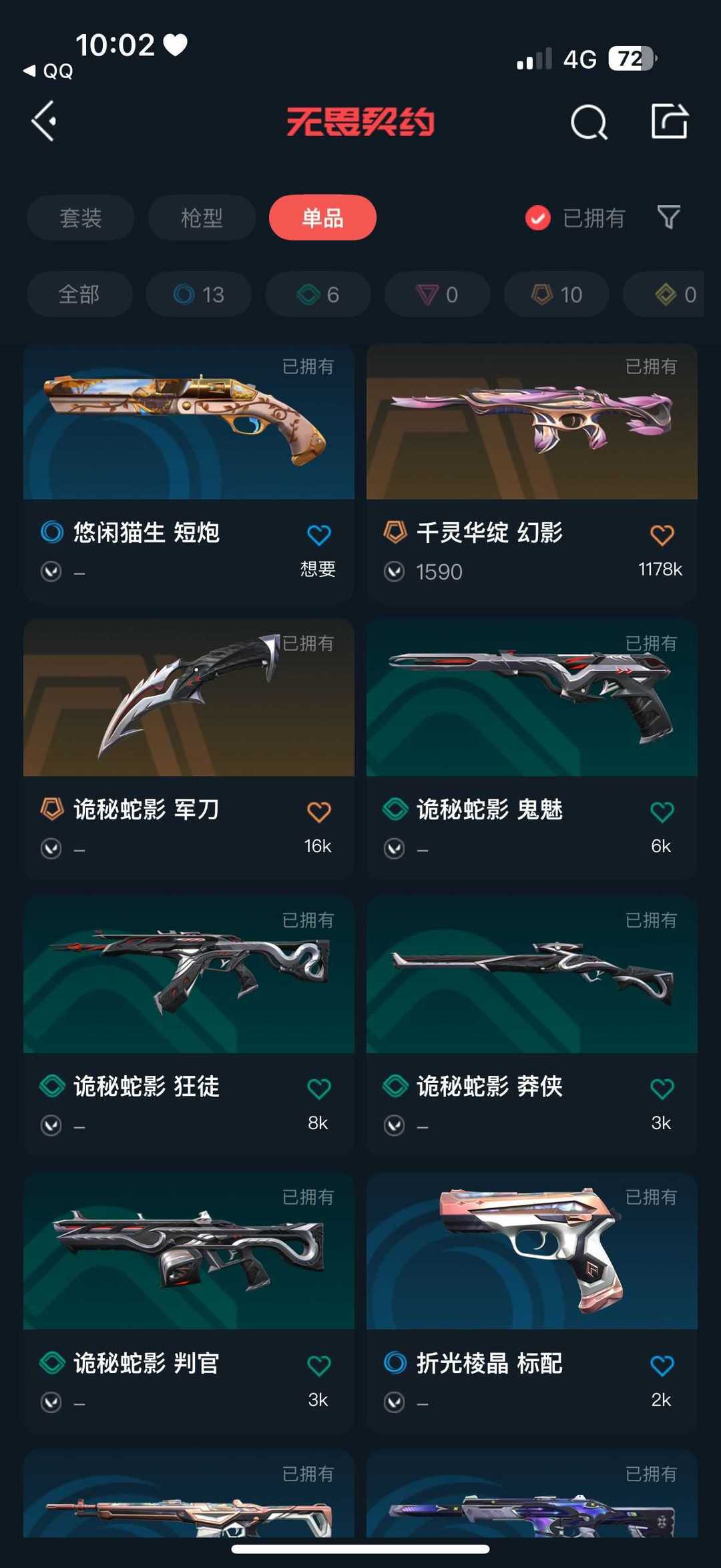The width and height of the screenshot is (721, 1568).
Task: Filter by the orange tier chip showing 10
Action: (x=557, y=294)
